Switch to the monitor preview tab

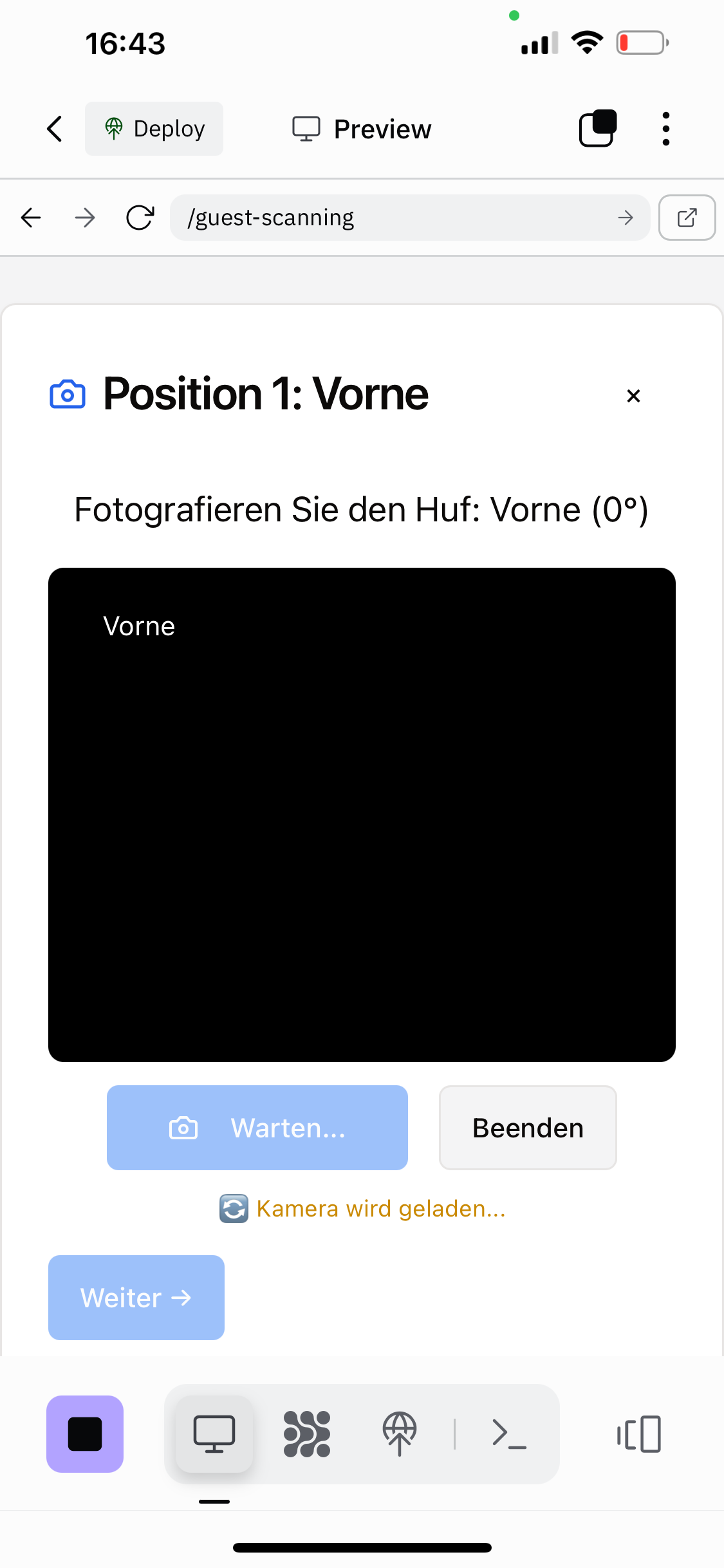click(214, 1434)
